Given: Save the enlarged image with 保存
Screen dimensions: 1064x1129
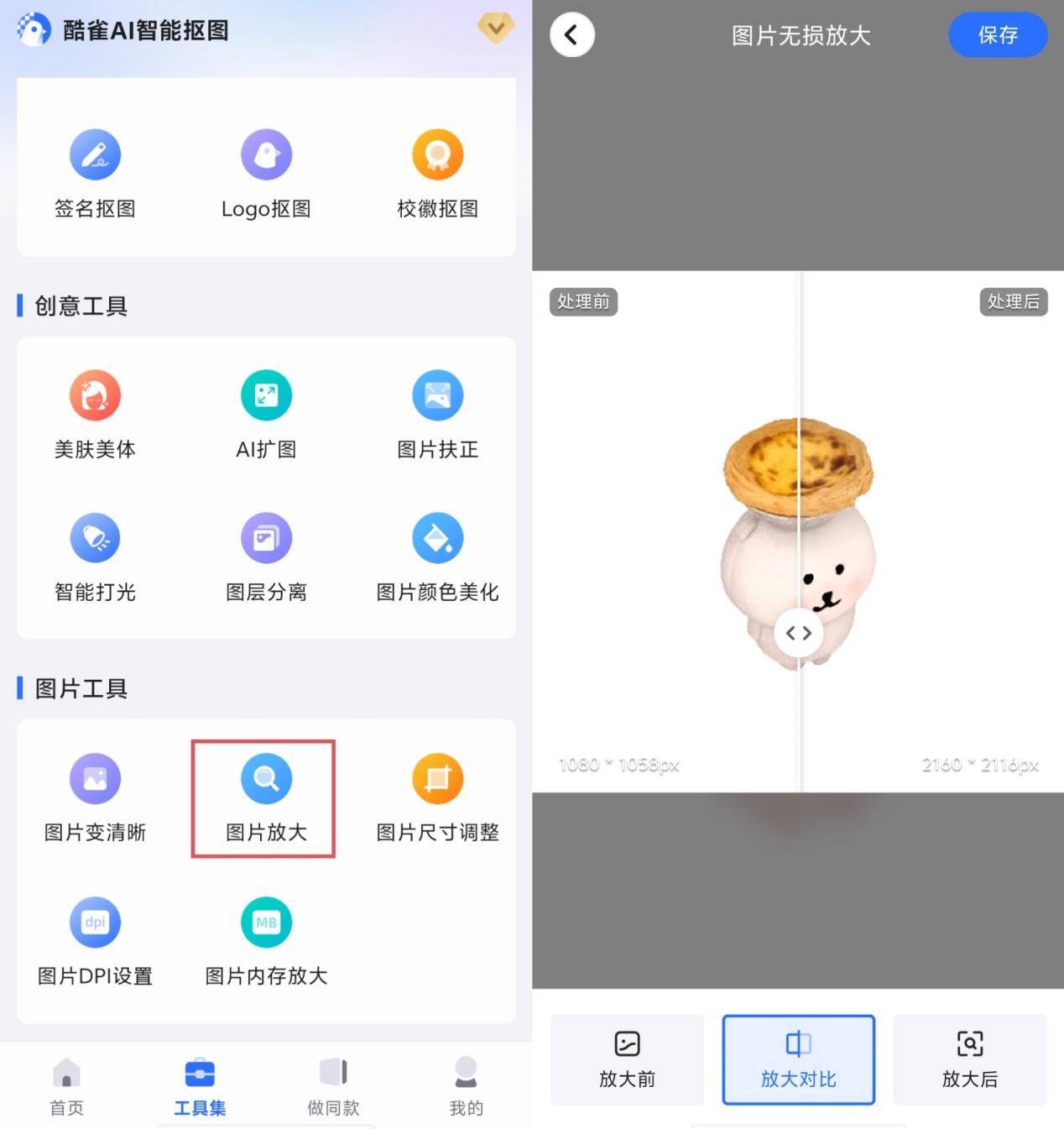Looking at the screenshot, I should [997, 35].
